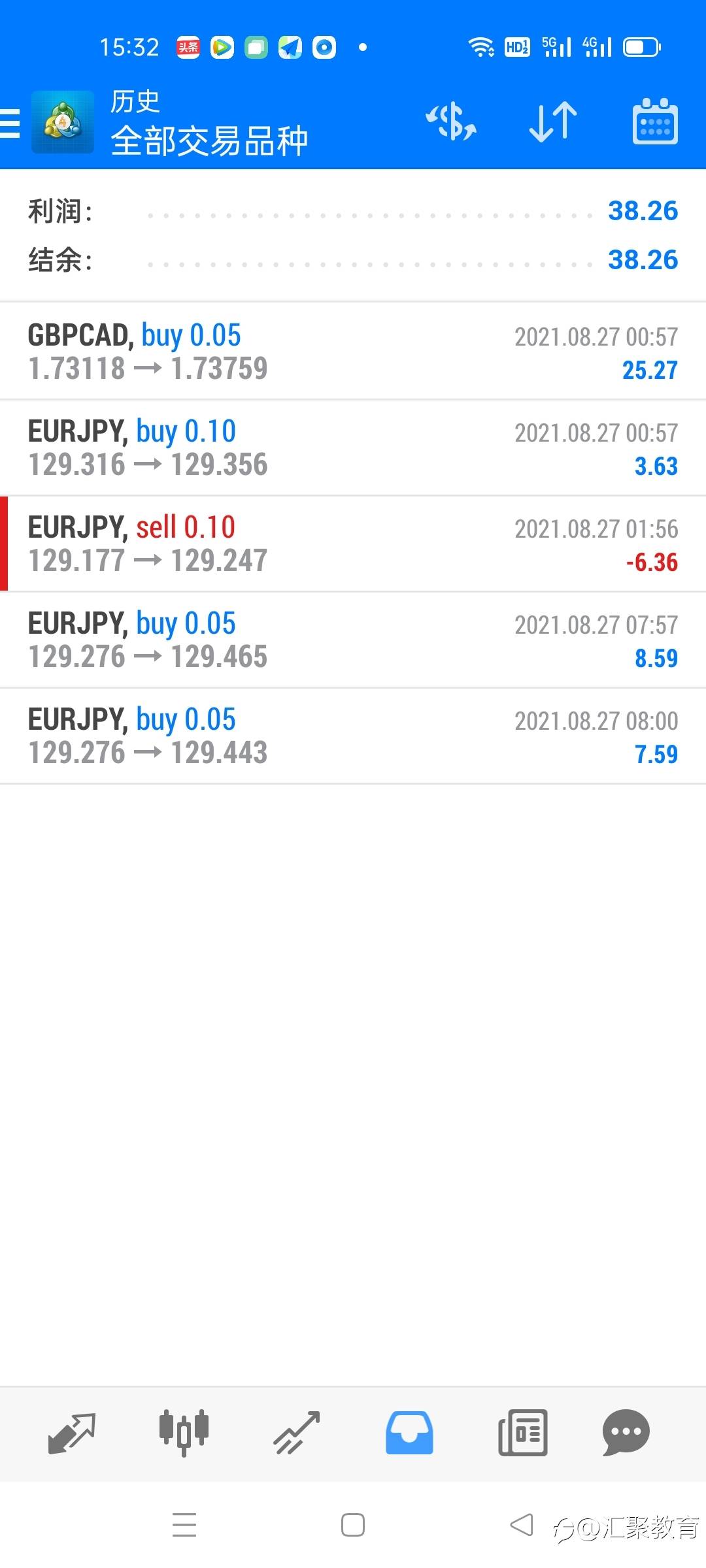
Task: Open the calendar date range picker
Action: 655,122
